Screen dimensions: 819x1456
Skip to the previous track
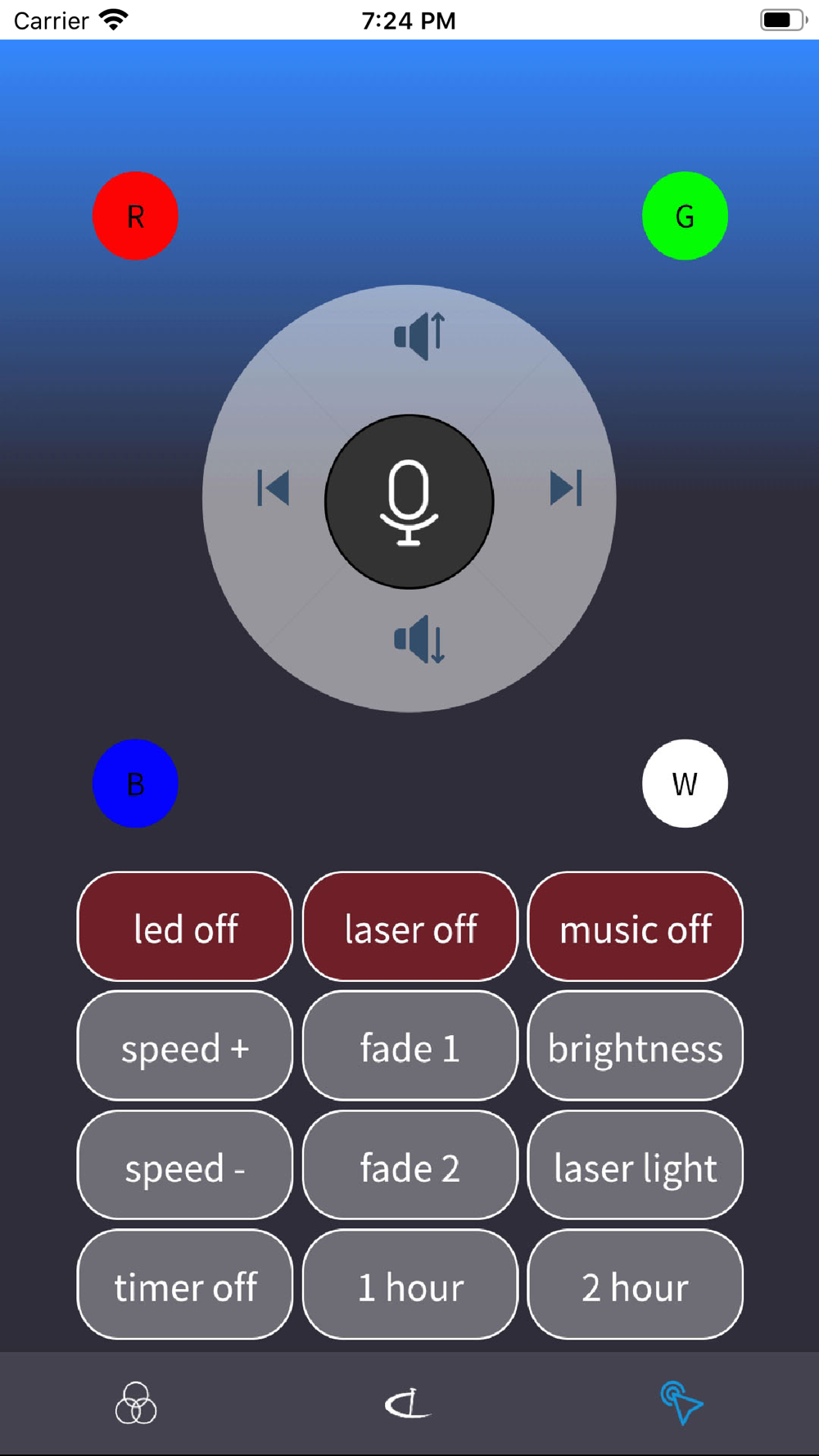pos(274,488)
